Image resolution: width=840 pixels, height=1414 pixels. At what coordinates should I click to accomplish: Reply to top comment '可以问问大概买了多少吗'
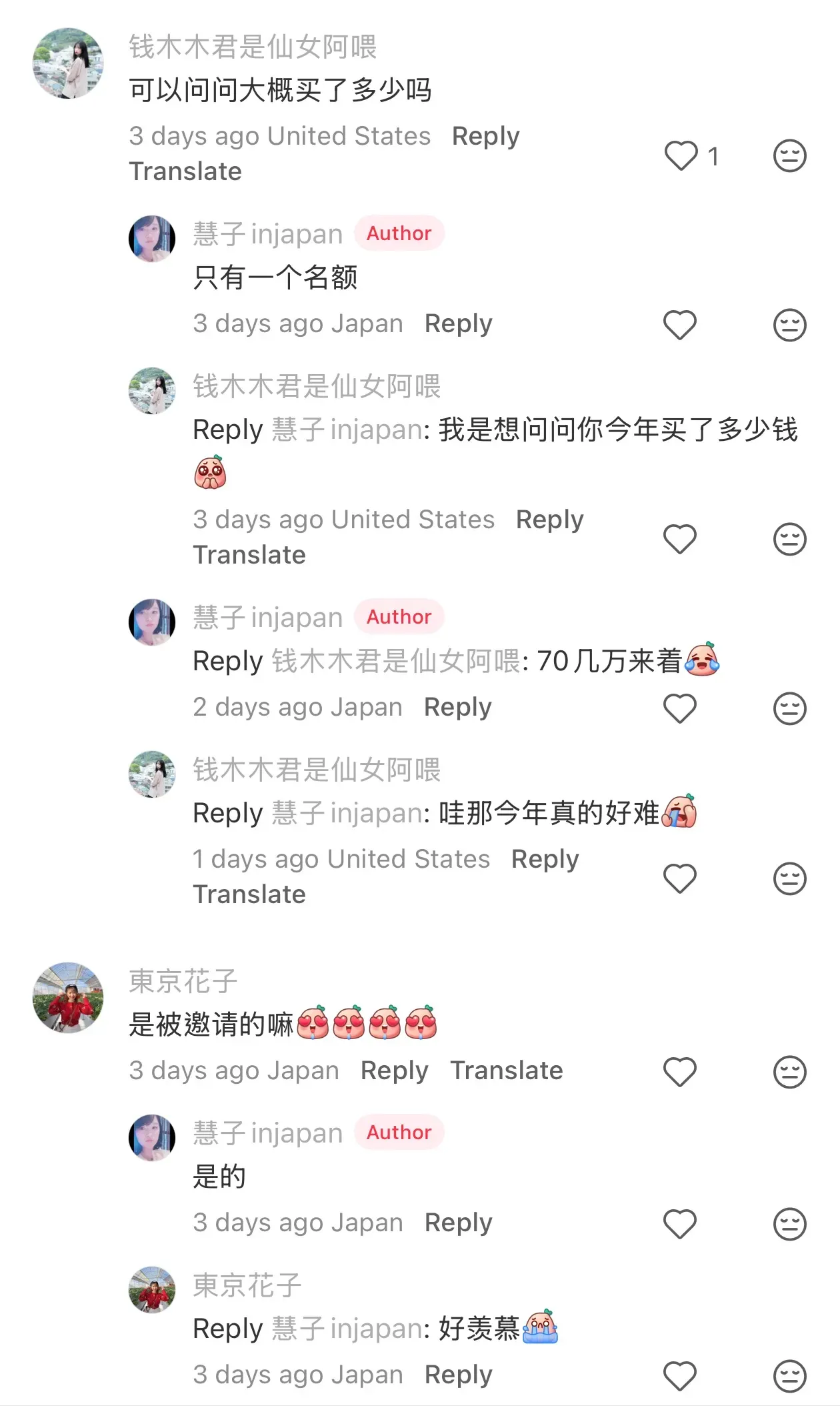[x=485, y=136]
